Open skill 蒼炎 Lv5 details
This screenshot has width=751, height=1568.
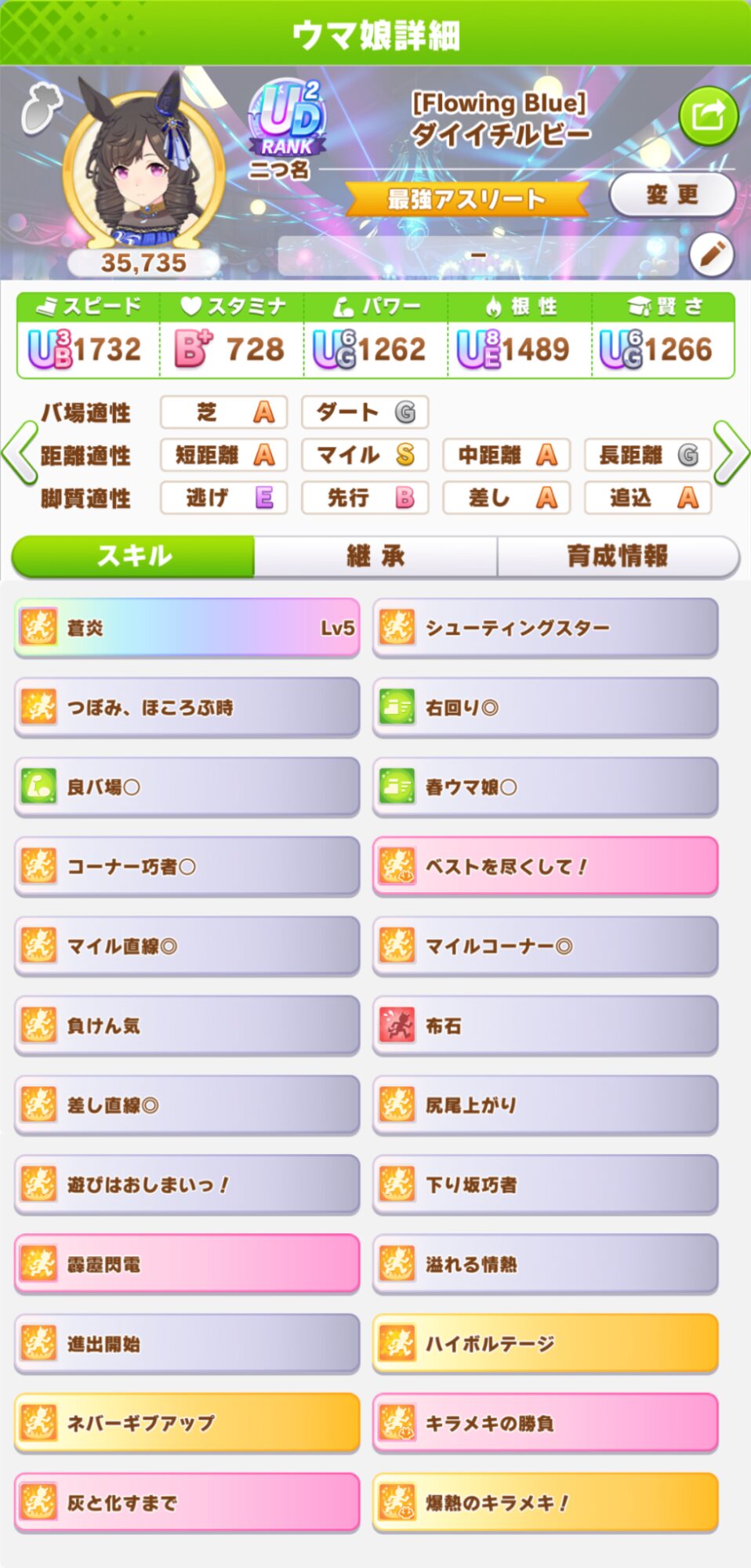point(187,628)
